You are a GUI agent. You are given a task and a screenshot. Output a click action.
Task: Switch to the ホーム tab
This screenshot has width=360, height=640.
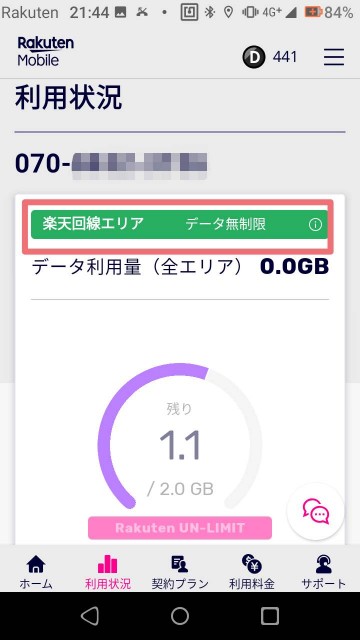[x=36, y=571]
